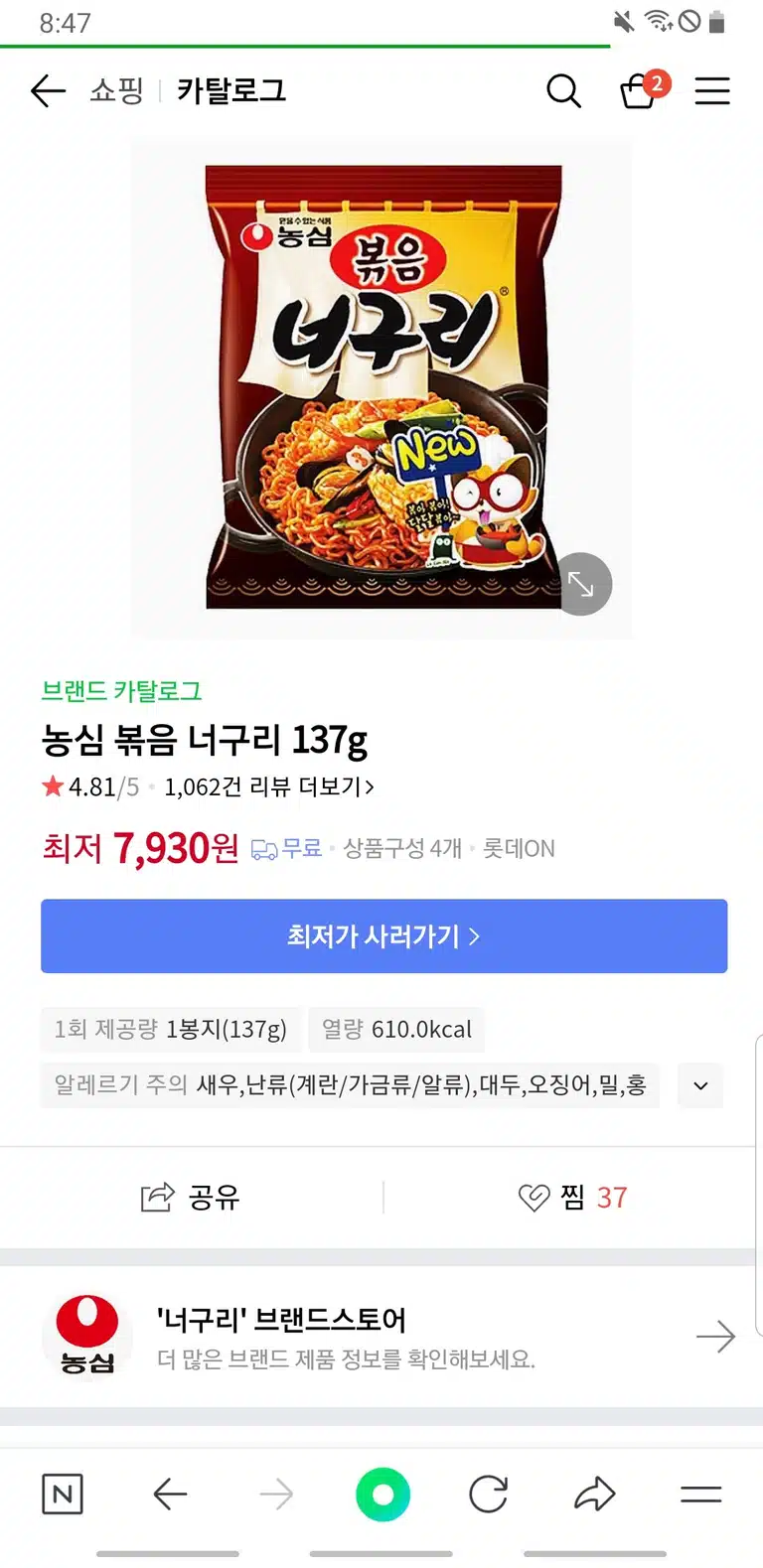Tap the 최저가 사러가기 button
The height and width of the screenshot is (1568, 763).
[383, 936]
